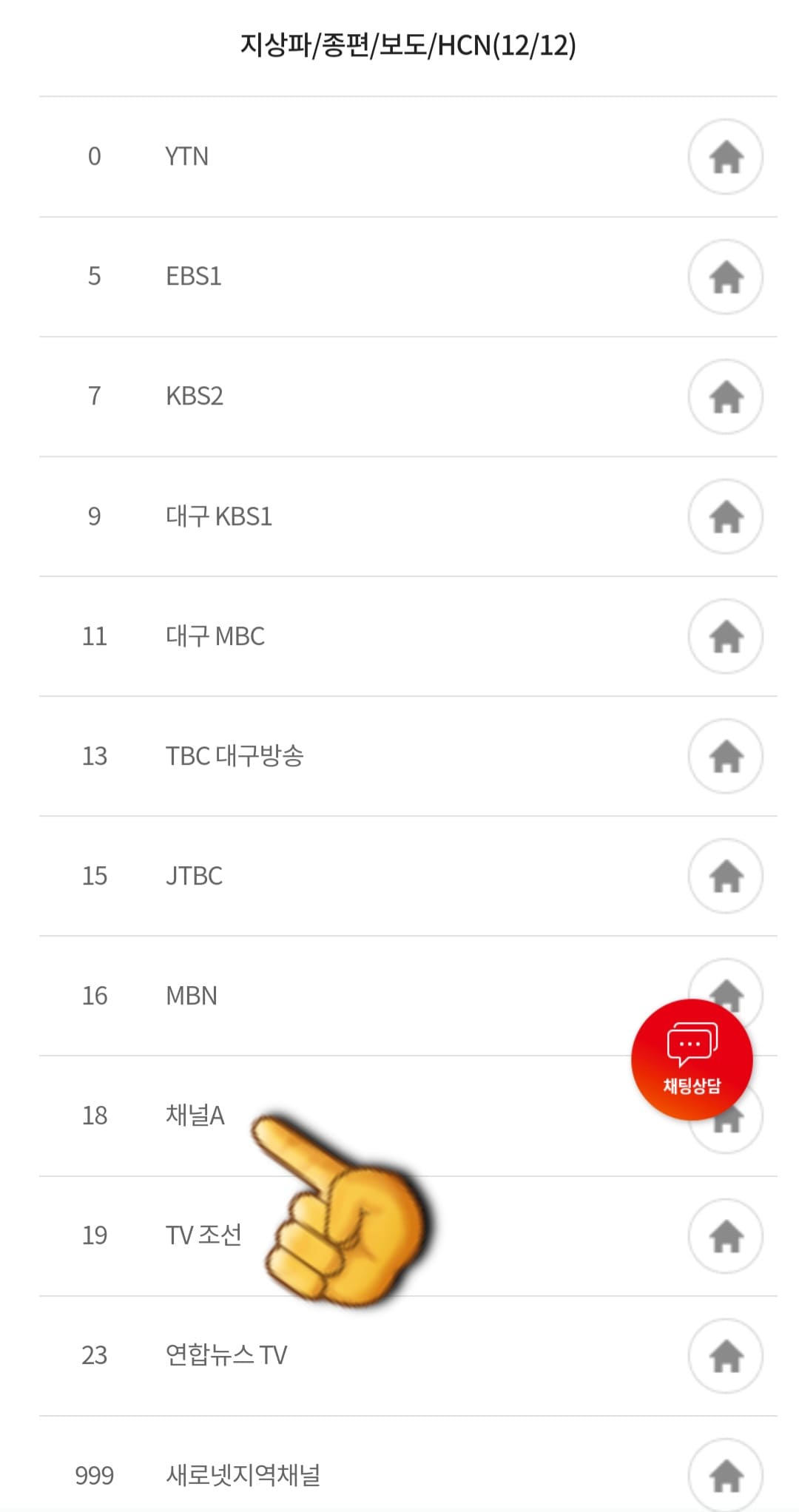Open the 채팅상담 chat consultation button
799x1512 pixels.
[690, 1058]
